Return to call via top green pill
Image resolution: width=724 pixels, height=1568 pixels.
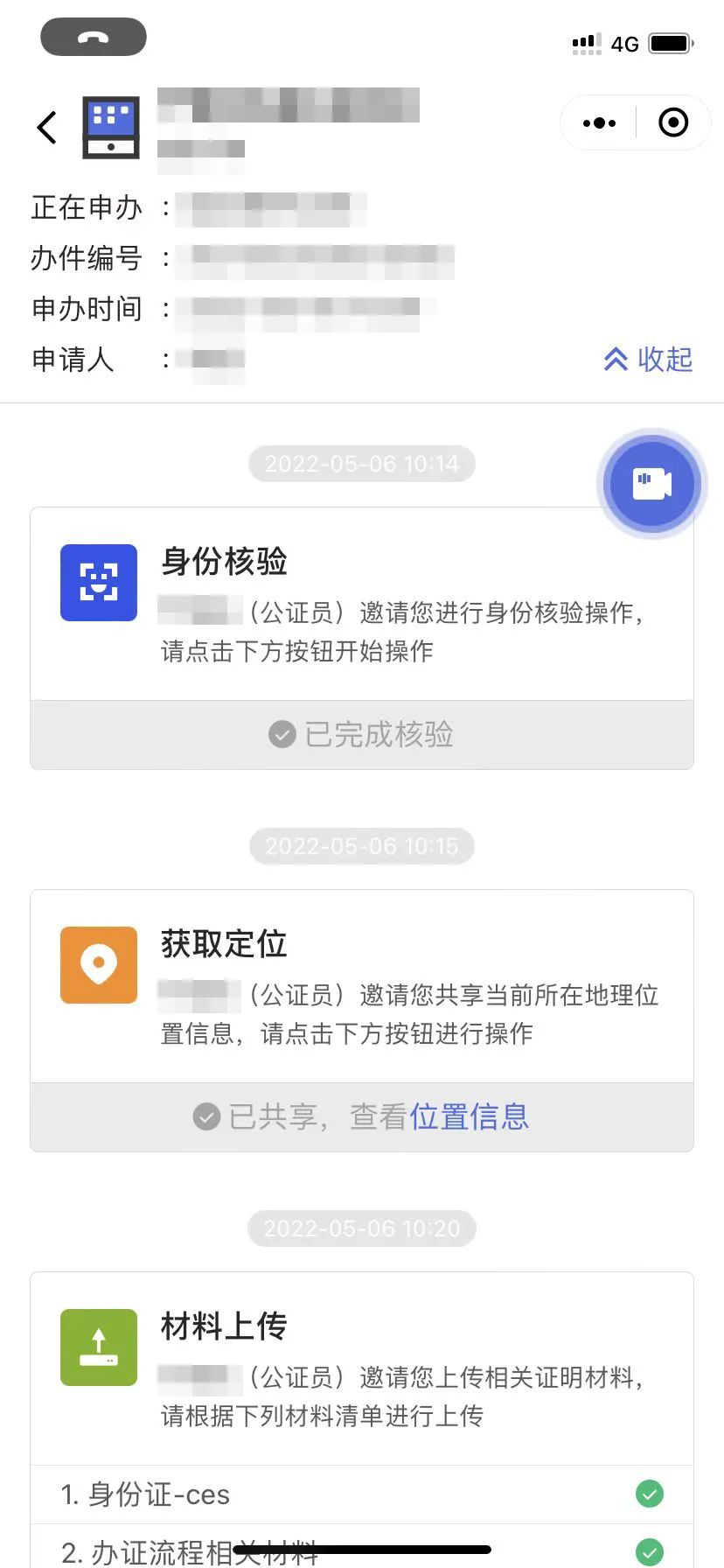(x=94, y=37)
